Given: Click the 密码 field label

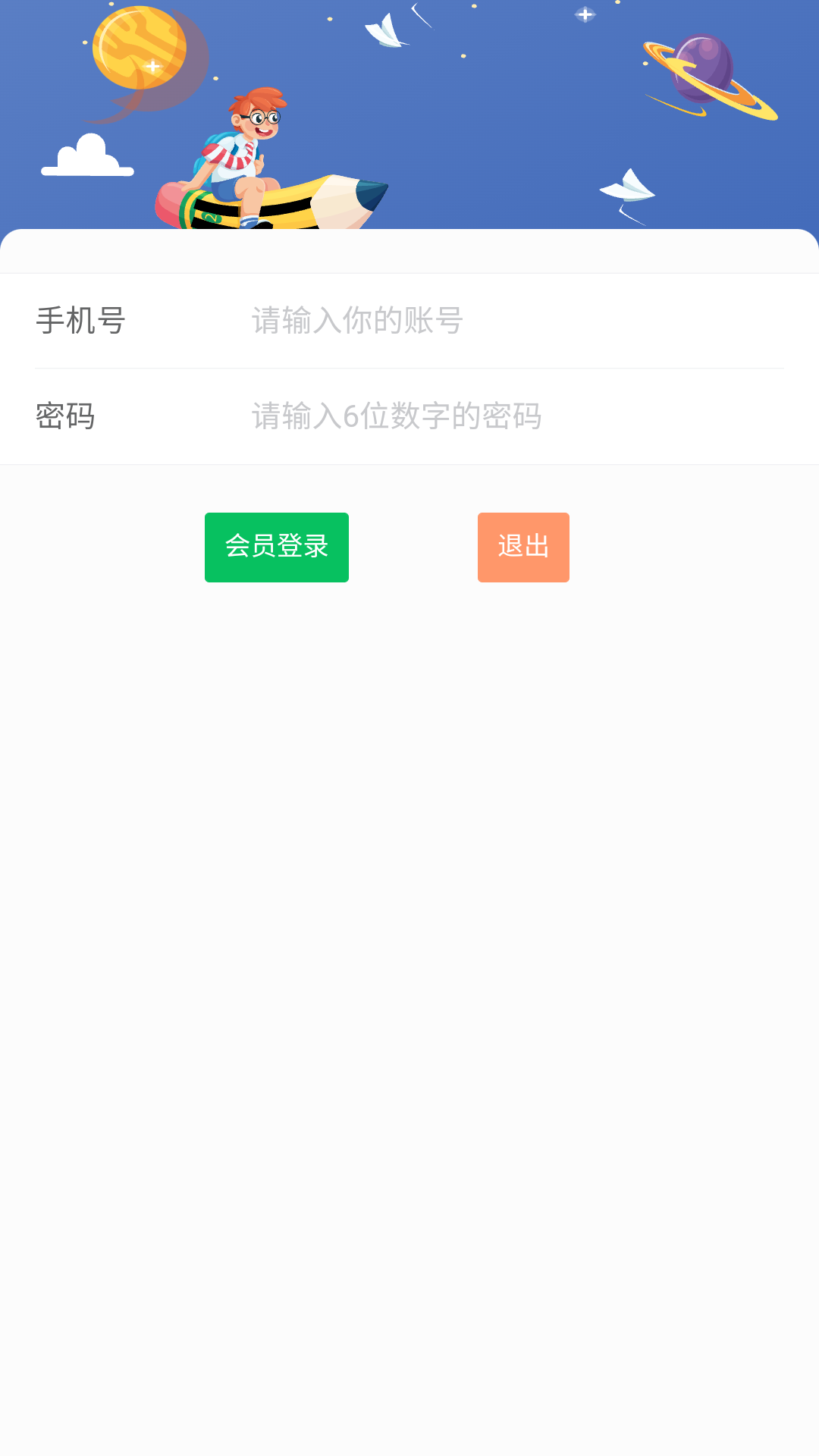Looking at the screenshot, I should coord(67,416).
